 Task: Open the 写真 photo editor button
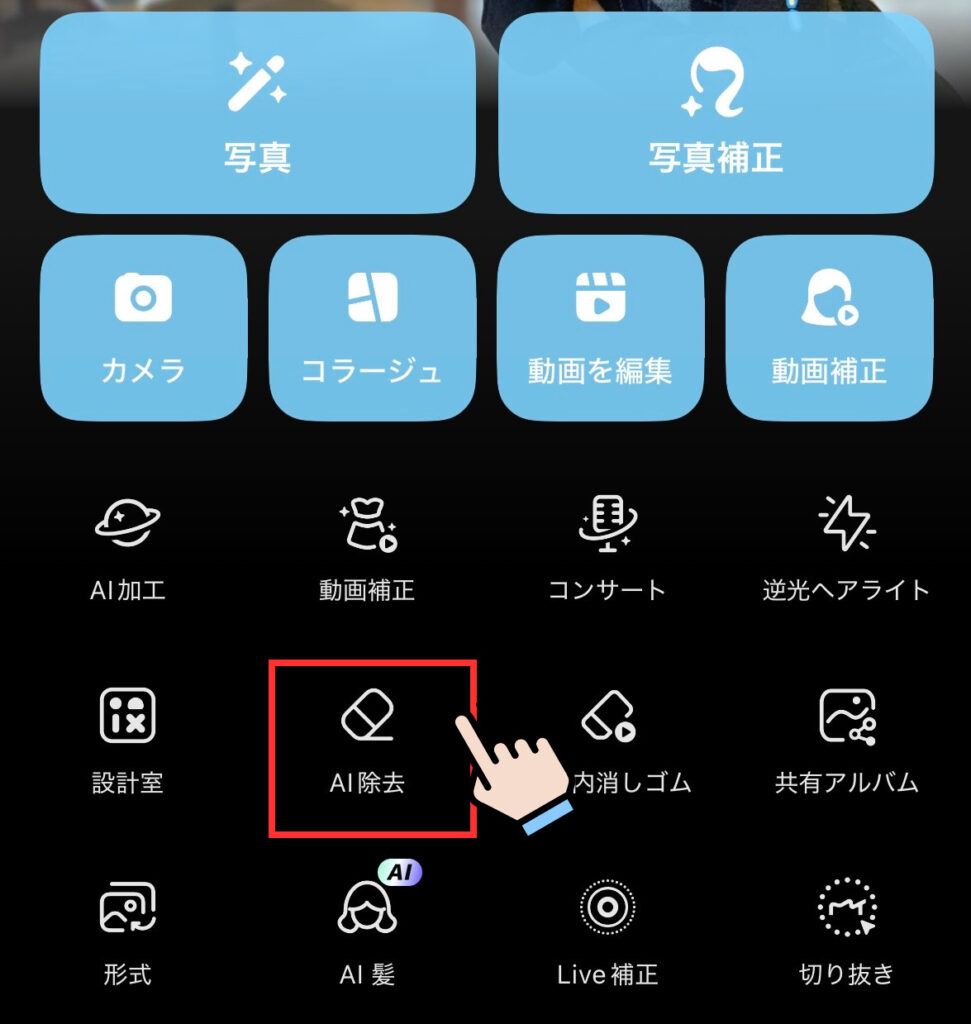point(257,113)
